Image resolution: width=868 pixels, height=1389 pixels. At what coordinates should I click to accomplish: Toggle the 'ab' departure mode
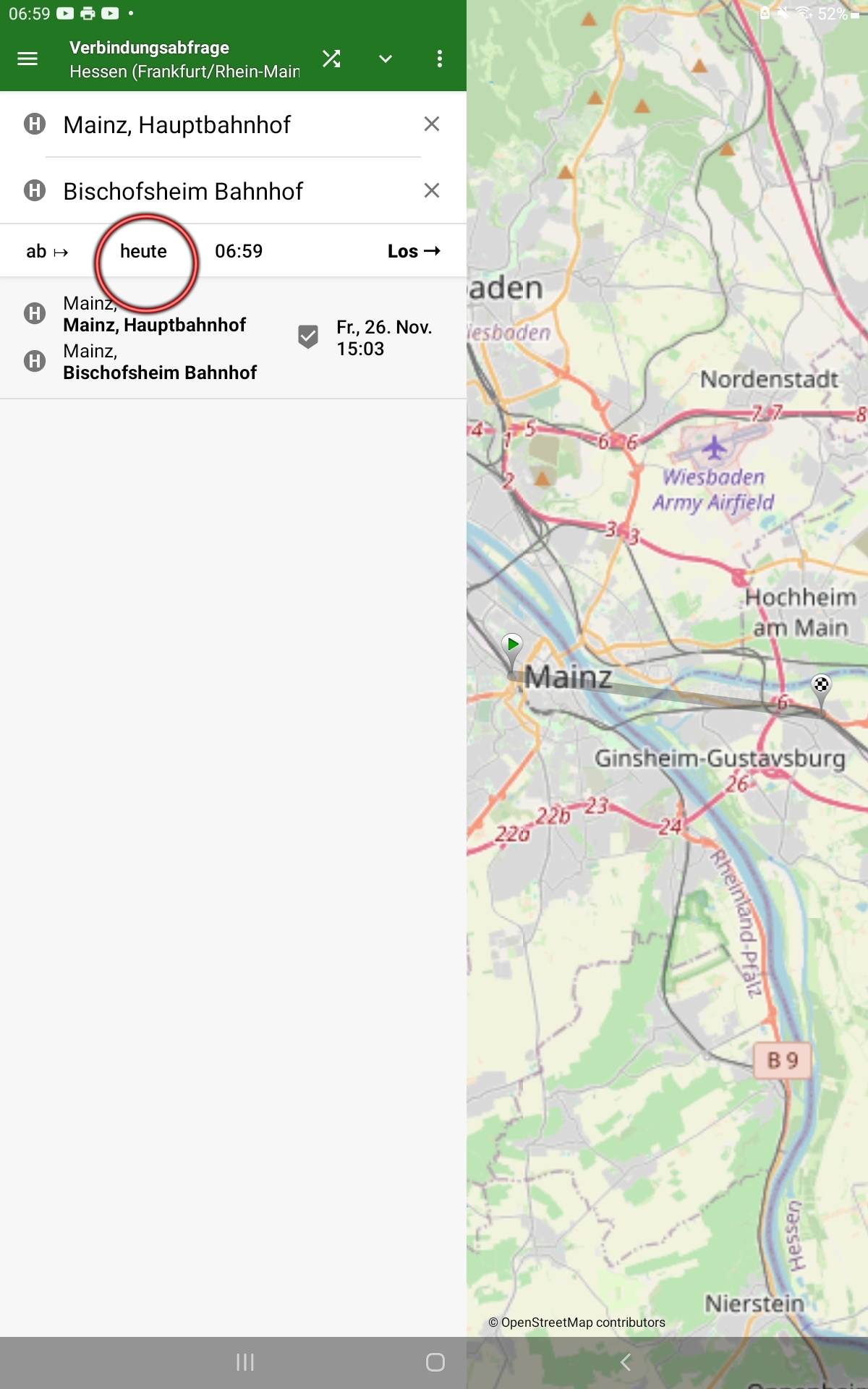point(47,251)
